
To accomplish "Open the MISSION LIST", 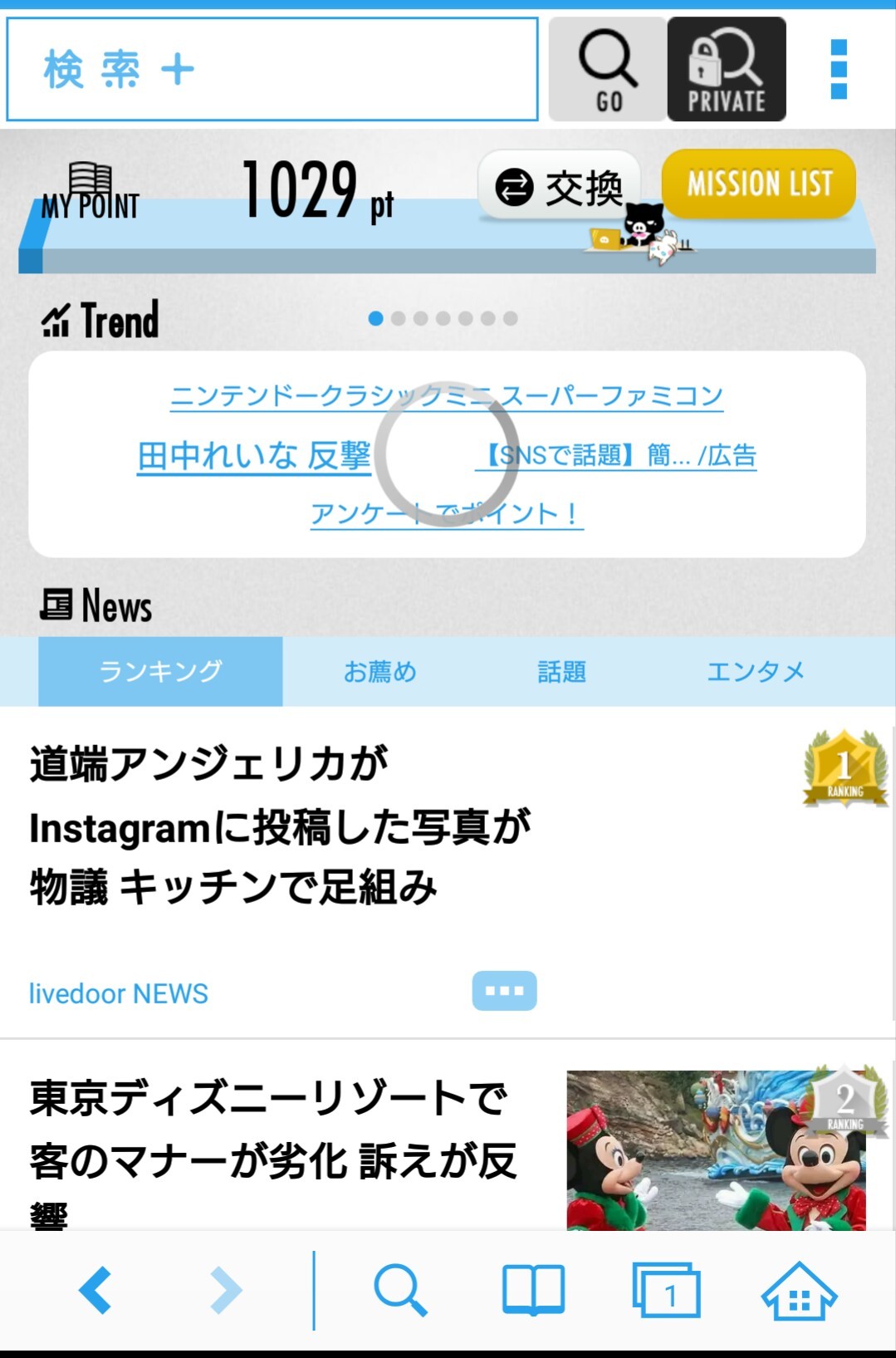I will tap(759, 184).
